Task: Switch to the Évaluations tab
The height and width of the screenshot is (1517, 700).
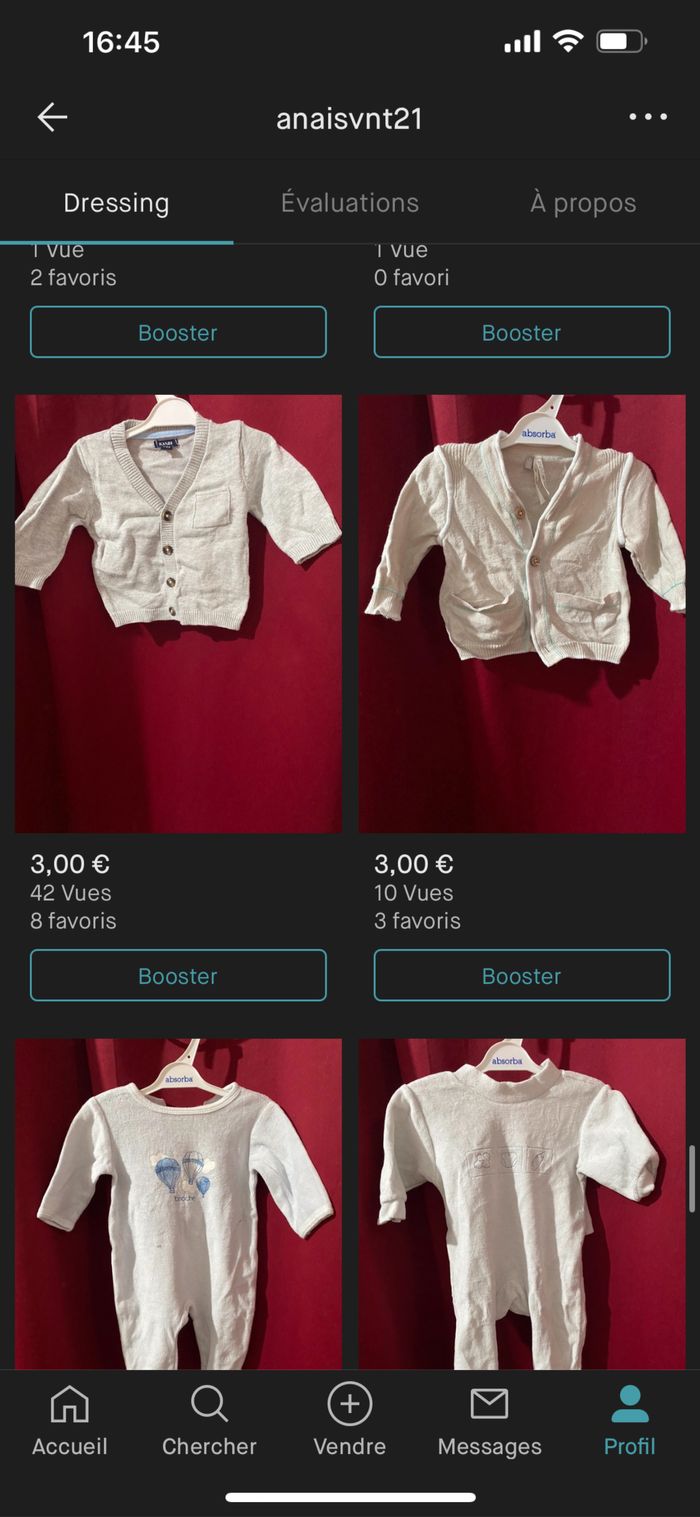Action: (x=349, y=203)
